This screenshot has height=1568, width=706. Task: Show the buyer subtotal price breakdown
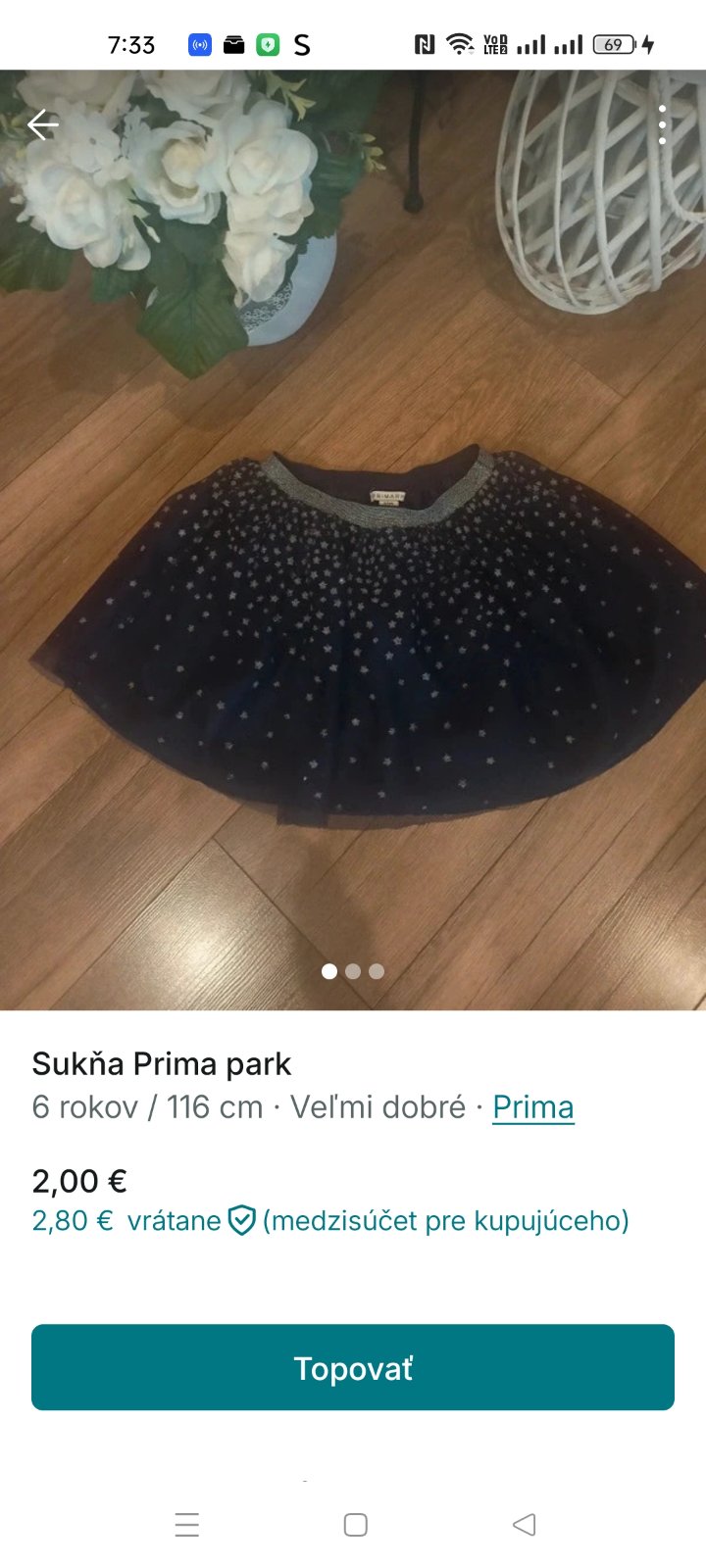329,1221
